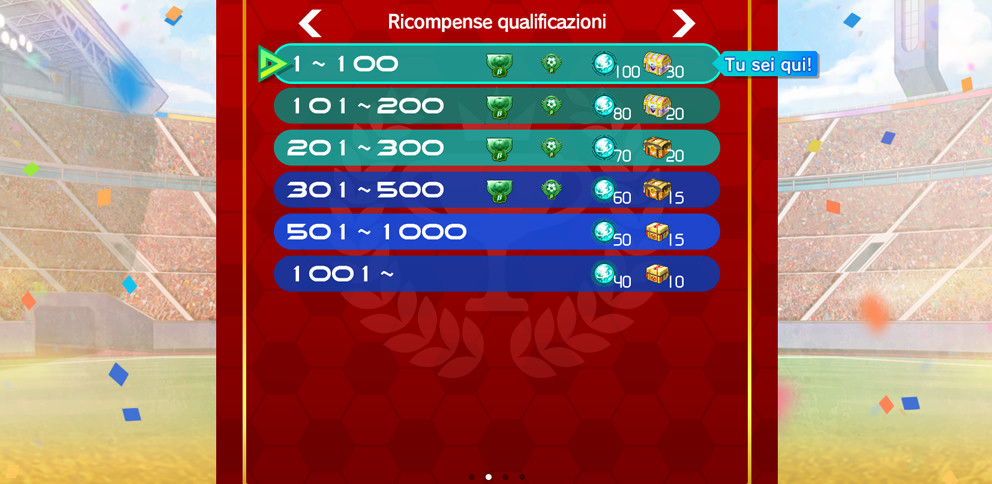Screen dimensions: 992x484
Task: Tap the page indicator dots
Action: (497, 476)
